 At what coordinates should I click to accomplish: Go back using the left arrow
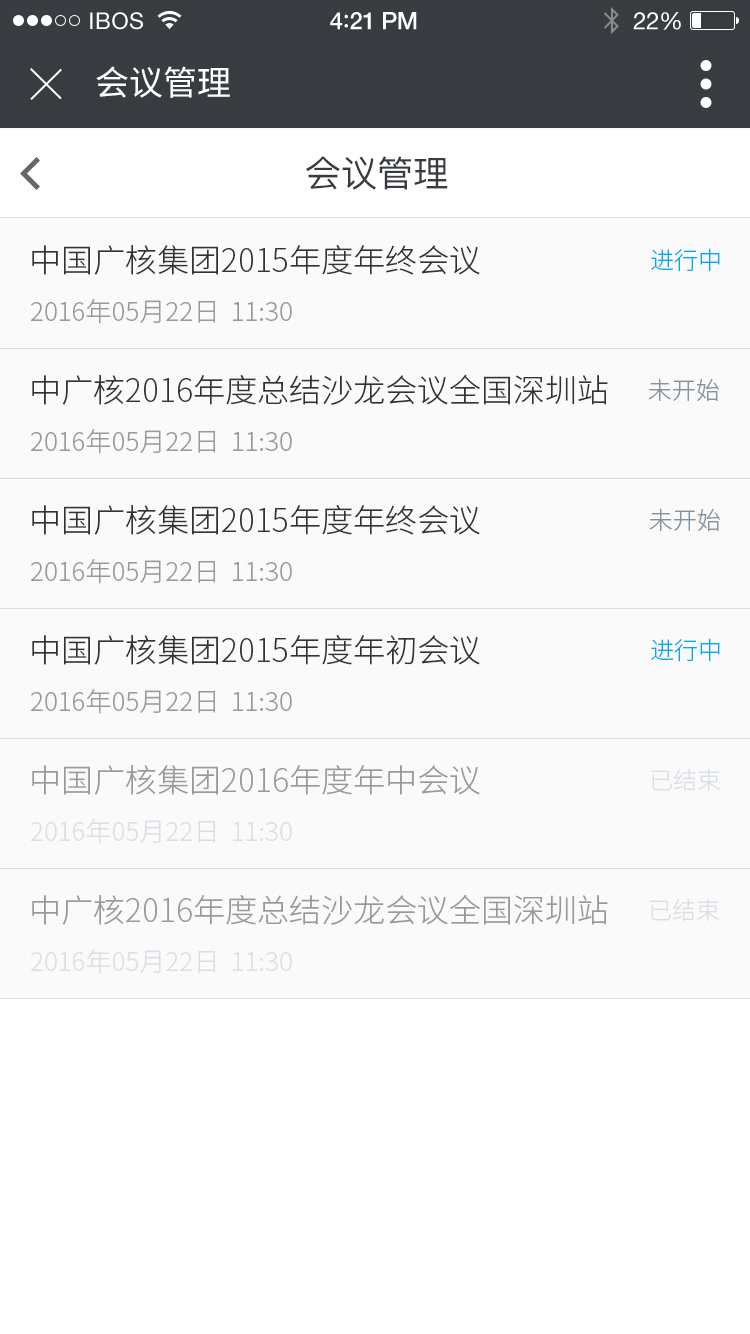[31, 173]
